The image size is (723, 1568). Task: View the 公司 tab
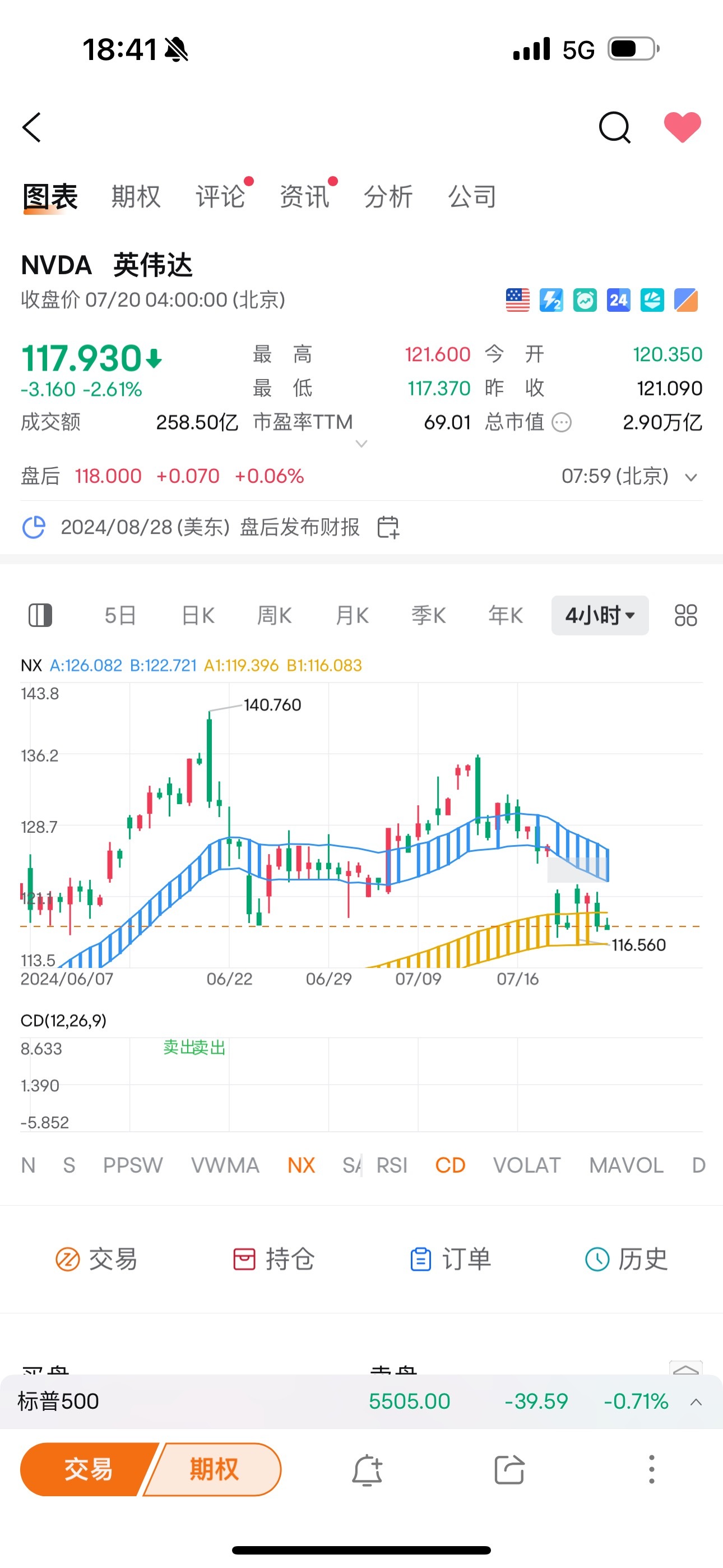coord(472,197)
